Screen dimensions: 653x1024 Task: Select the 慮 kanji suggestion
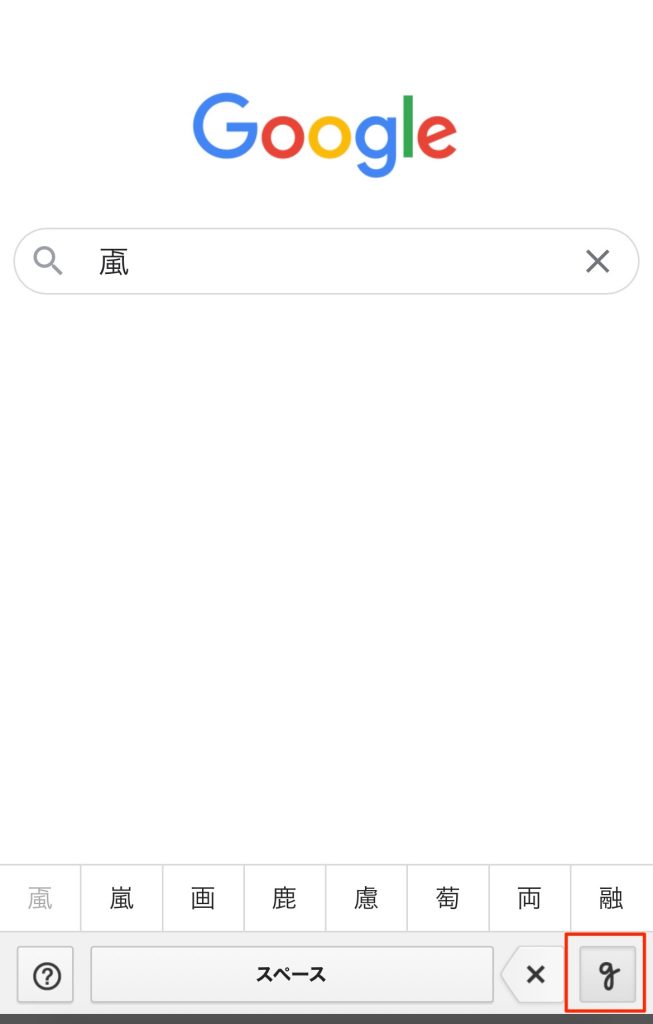coord(366,898)
